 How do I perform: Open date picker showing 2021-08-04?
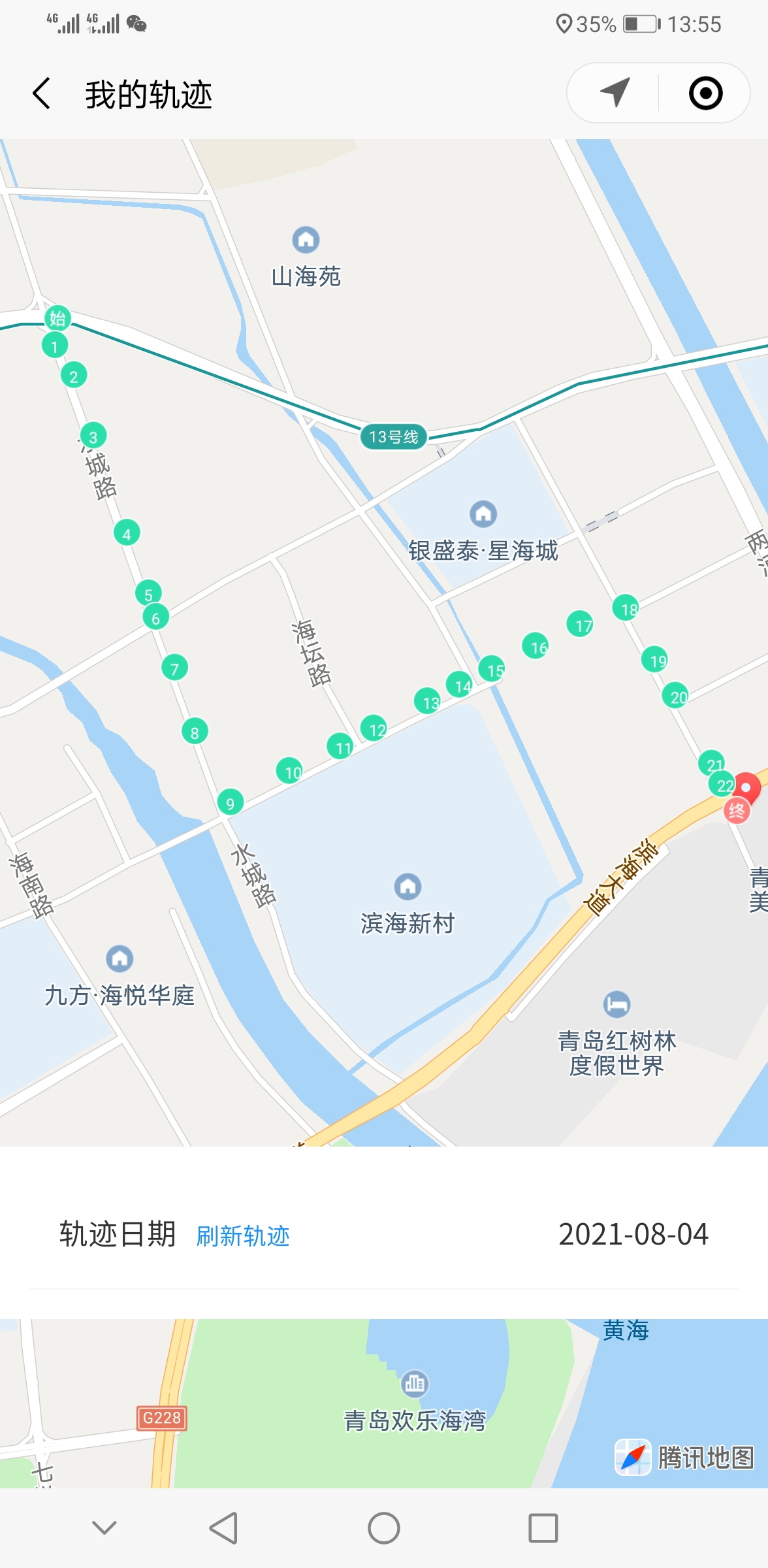633,1234
